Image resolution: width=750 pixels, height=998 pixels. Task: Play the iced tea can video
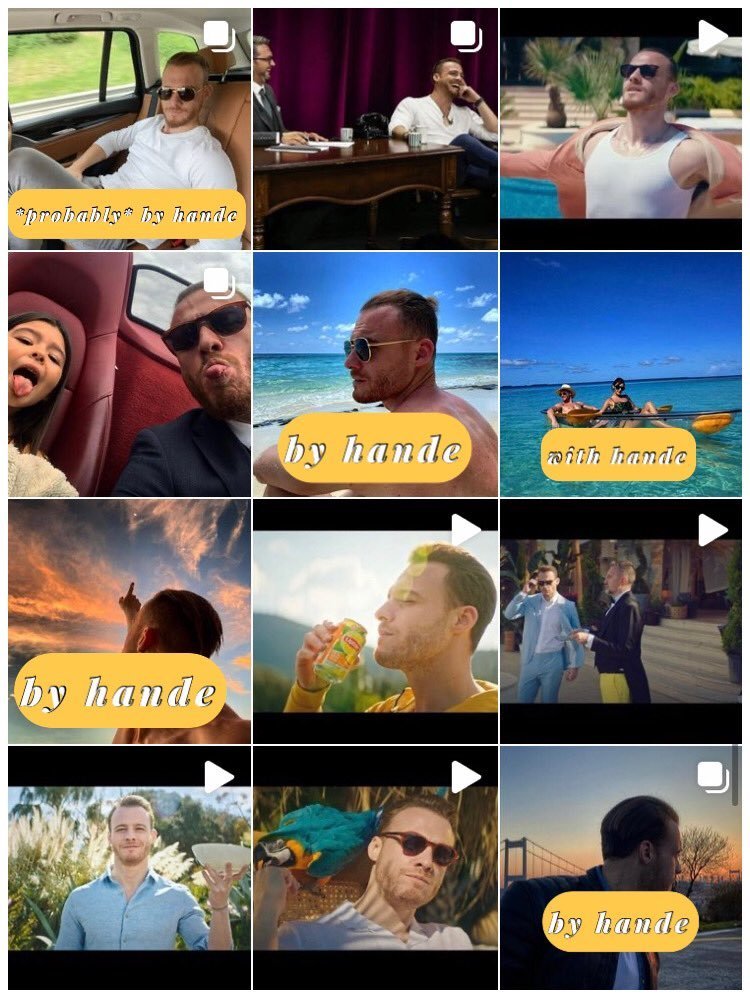tap(375, 621)
